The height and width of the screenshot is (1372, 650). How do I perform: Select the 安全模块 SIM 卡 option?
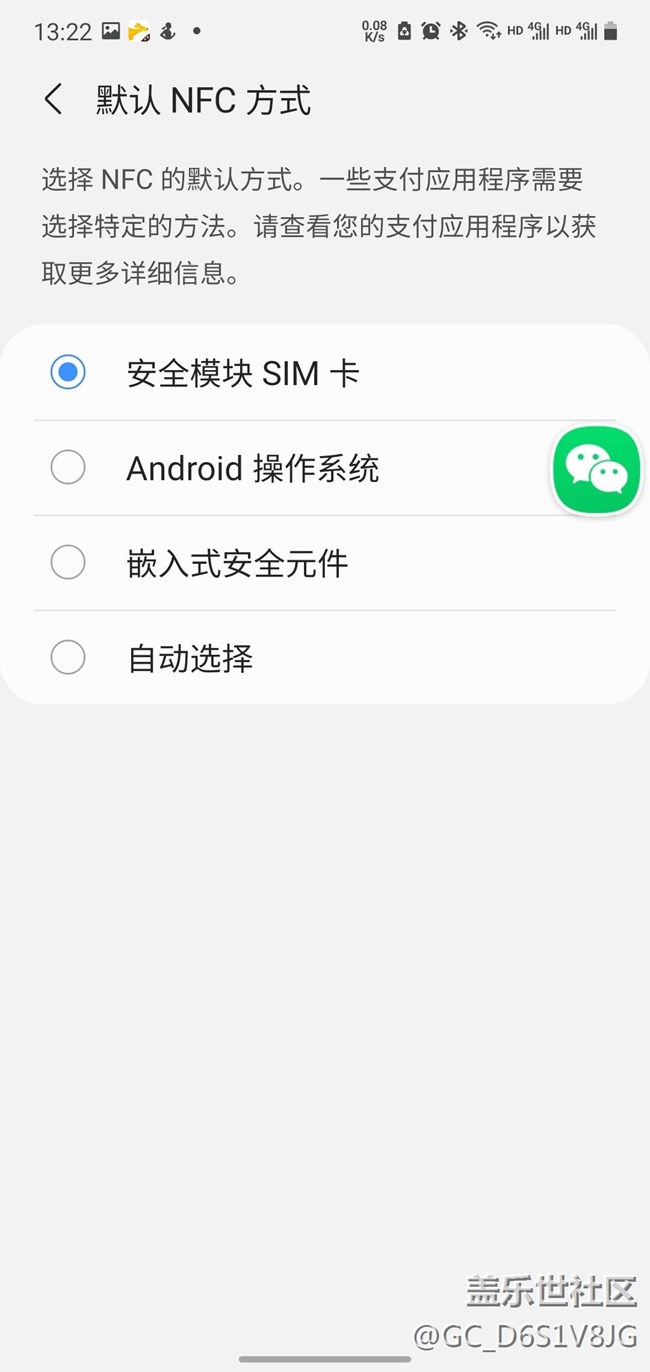click(325, 373)
